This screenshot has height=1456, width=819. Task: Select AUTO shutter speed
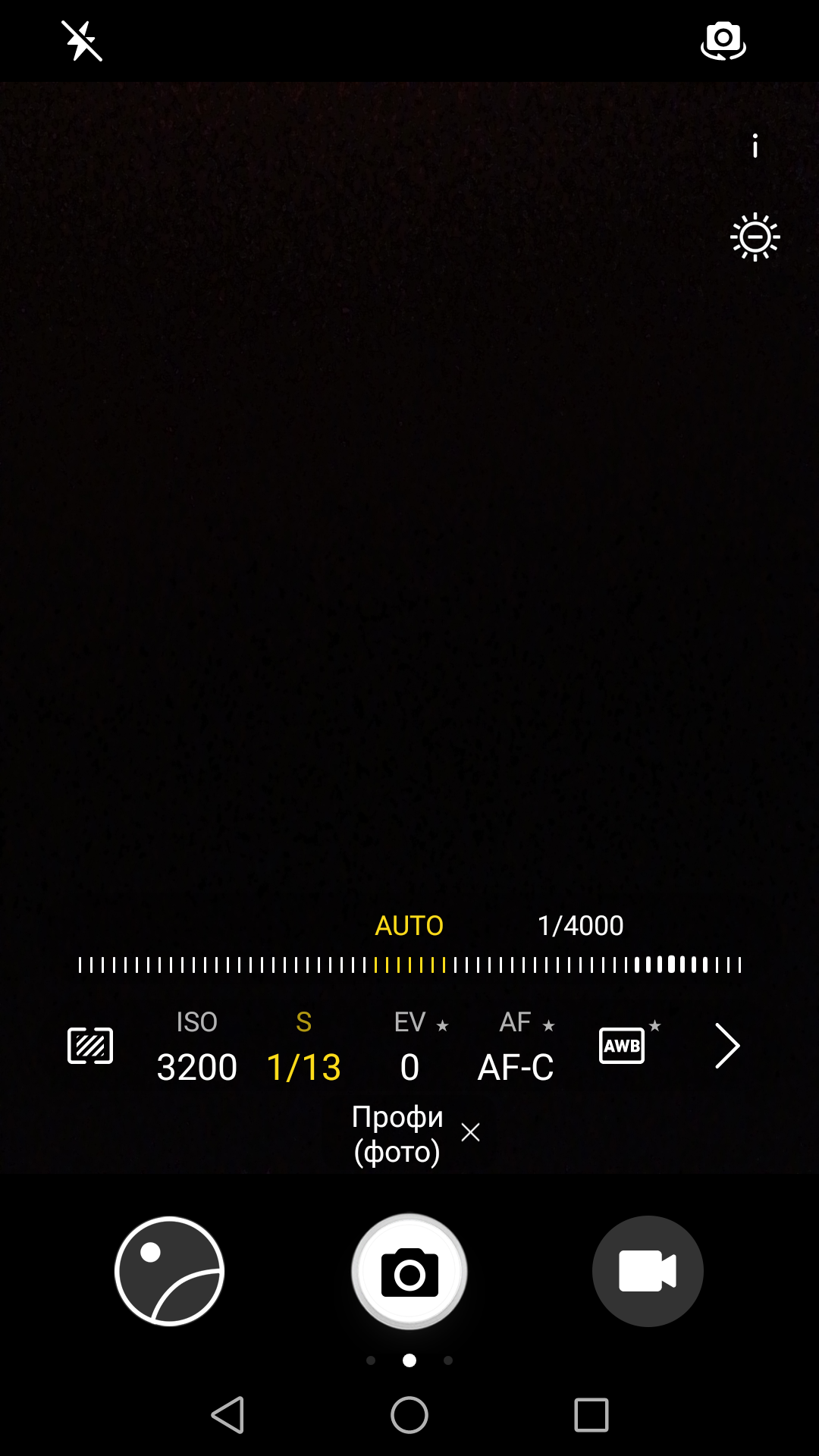(409, 925)
